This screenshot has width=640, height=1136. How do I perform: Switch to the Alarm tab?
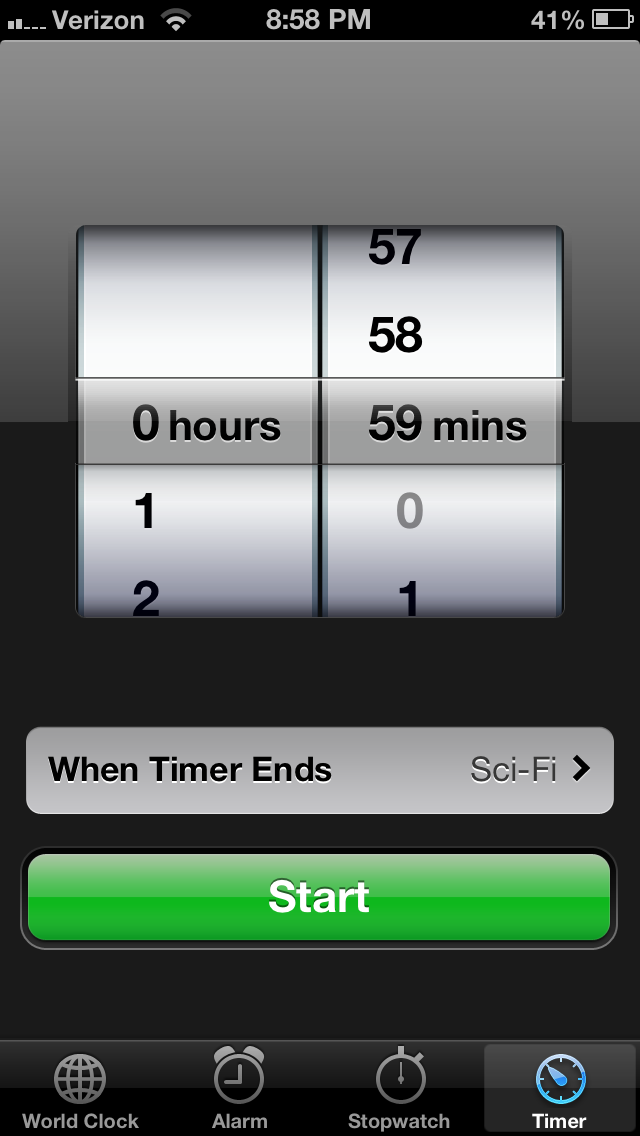[x=239, y=1090]
